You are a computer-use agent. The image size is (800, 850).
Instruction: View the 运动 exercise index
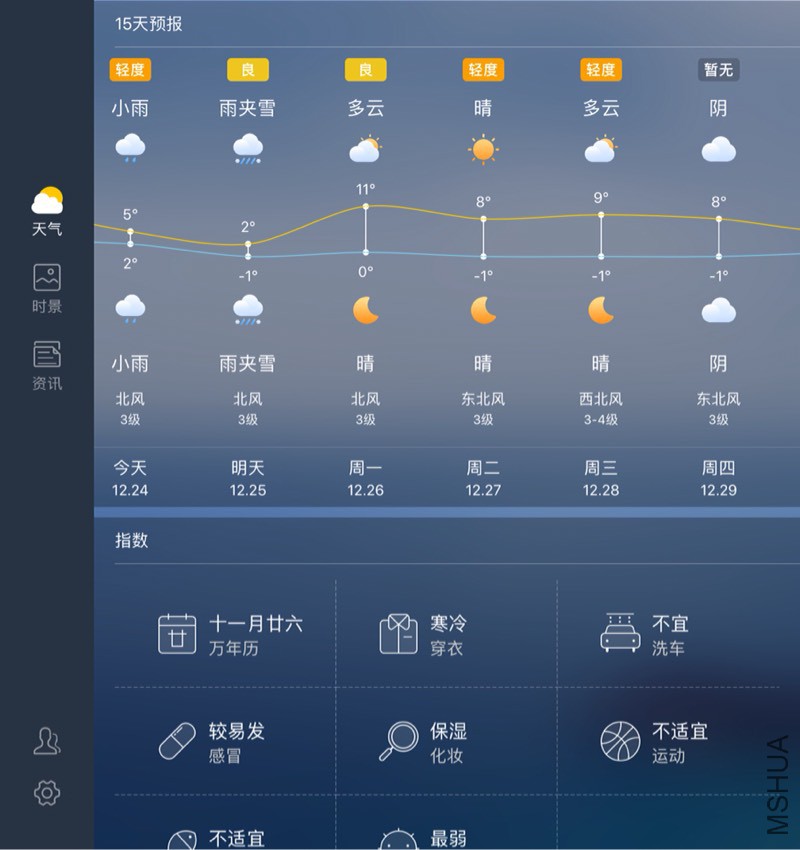point(655,742)
